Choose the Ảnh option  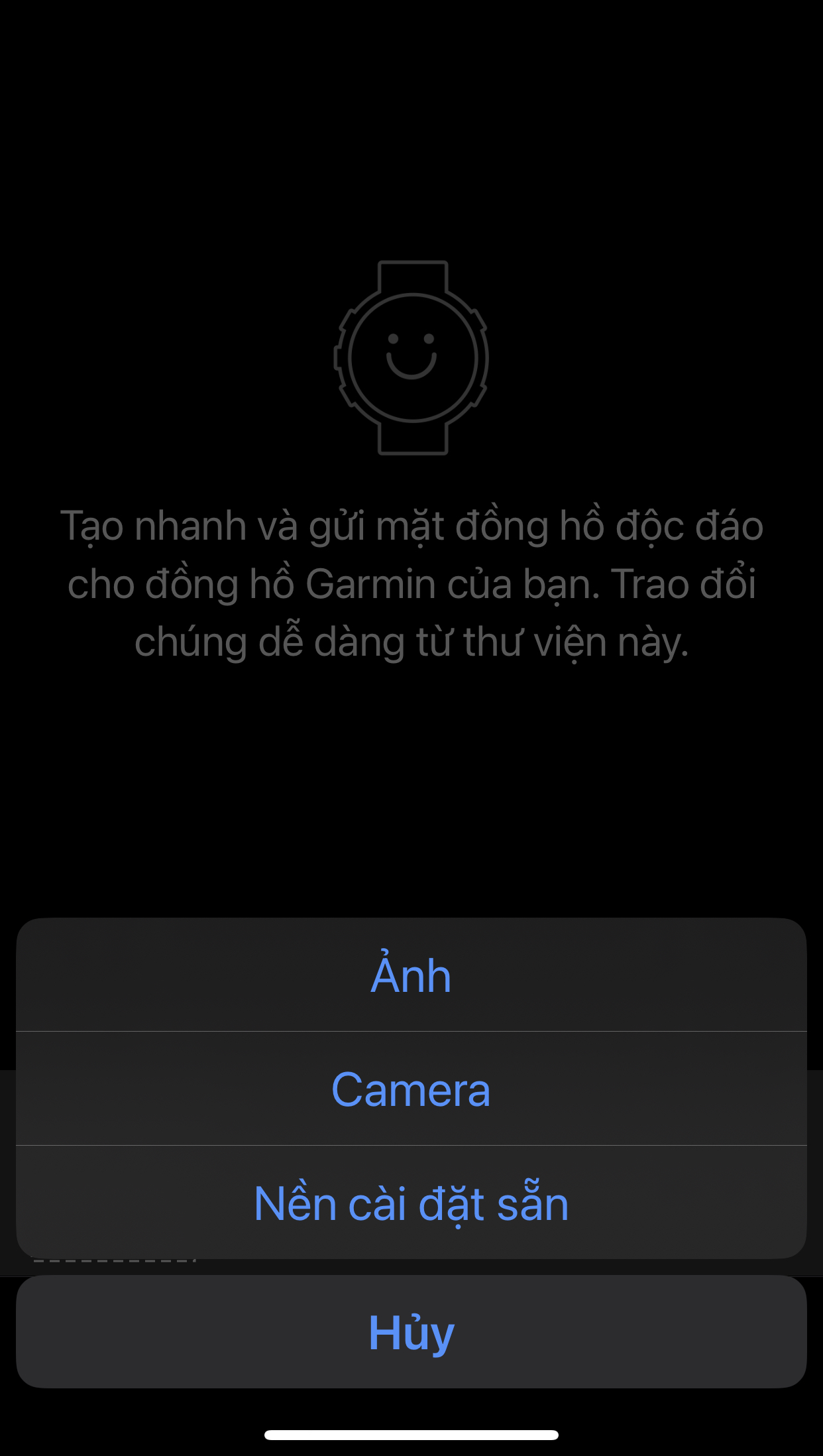tap(411, 975)
